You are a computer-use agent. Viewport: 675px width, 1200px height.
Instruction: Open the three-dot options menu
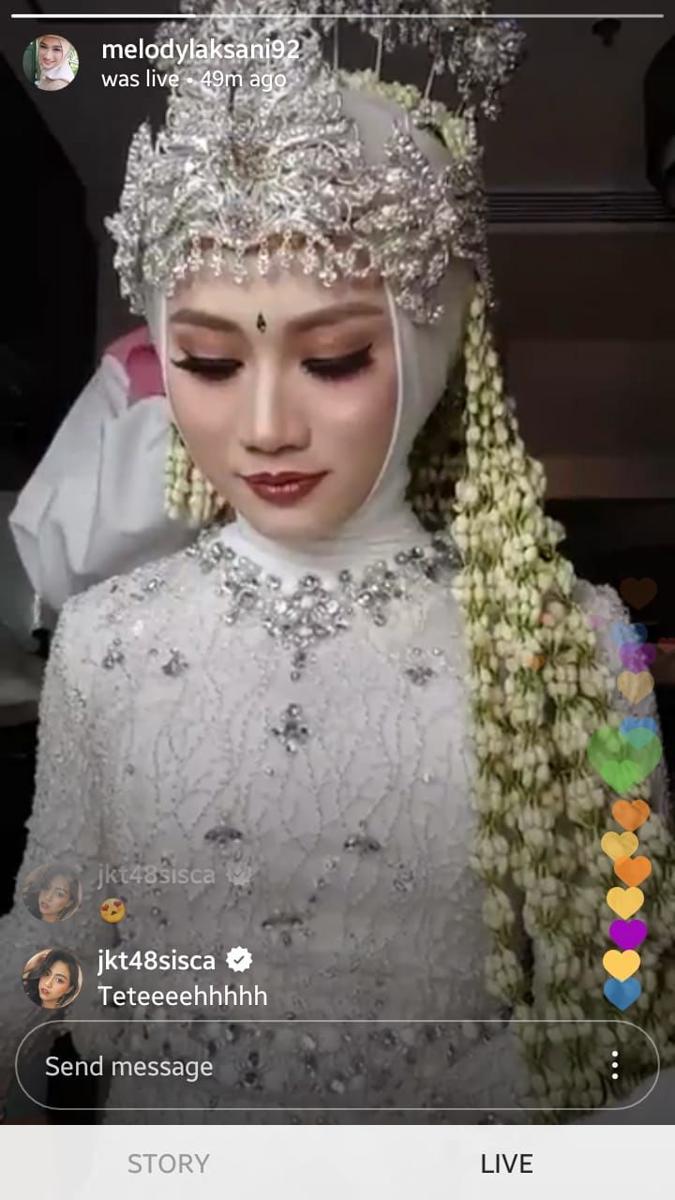[x=615, y=1066]
